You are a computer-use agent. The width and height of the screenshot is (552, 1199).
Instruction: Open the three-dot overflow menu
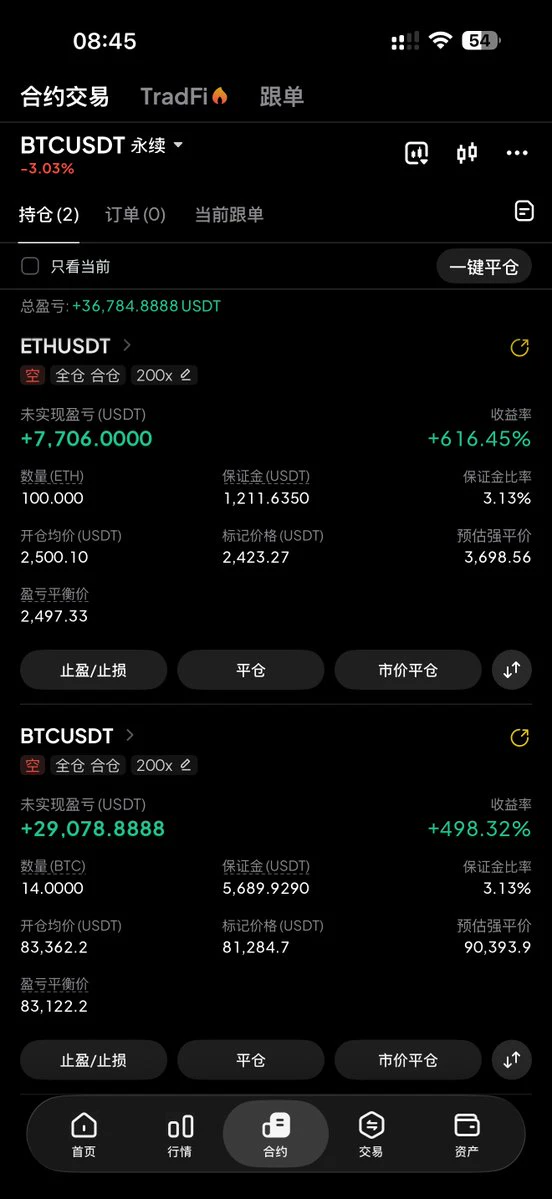point(517,153)
